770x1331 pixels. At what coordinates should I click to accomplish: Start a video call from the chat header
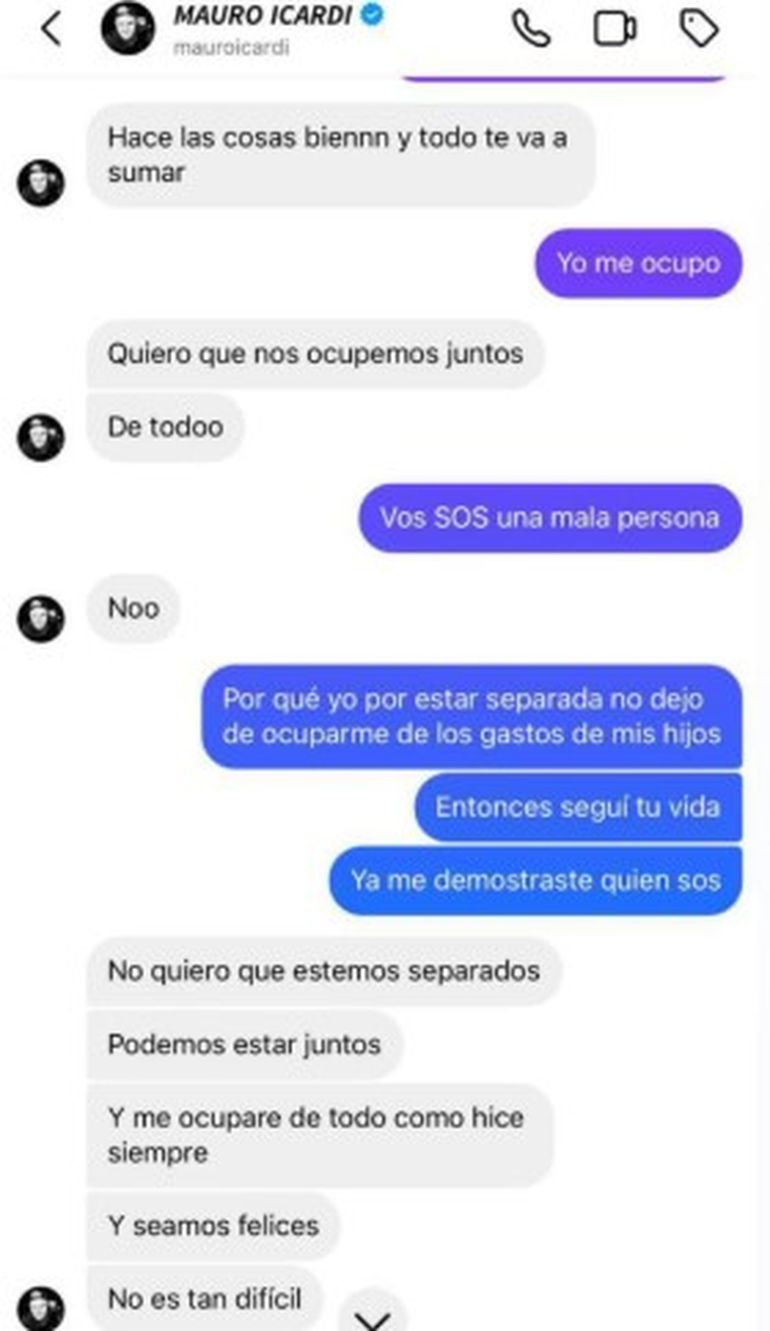[x=615, y=29]
